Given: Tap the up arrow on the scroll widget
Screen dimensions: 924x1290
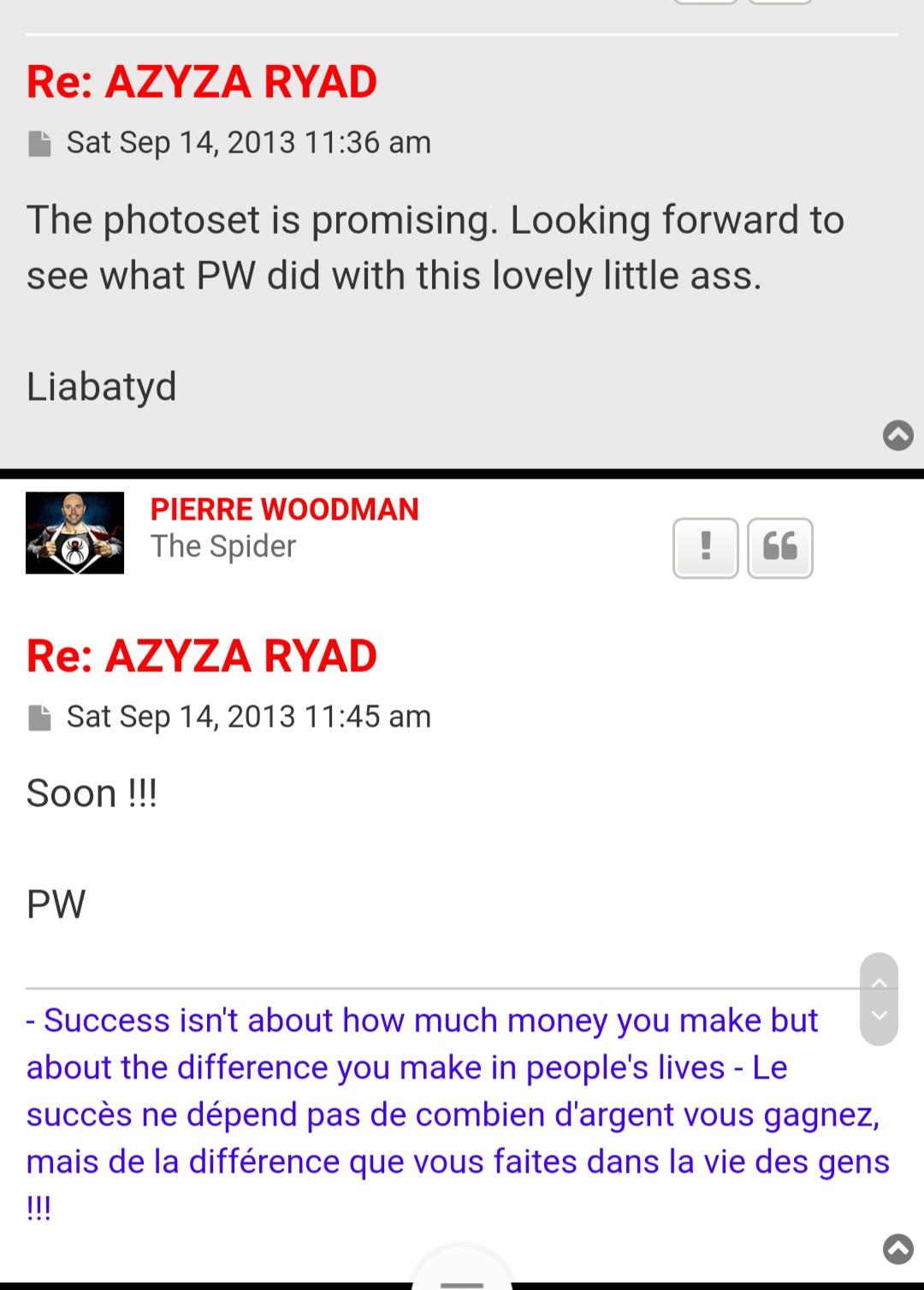Looking at the screenshot, I should (x=879, y=981).
